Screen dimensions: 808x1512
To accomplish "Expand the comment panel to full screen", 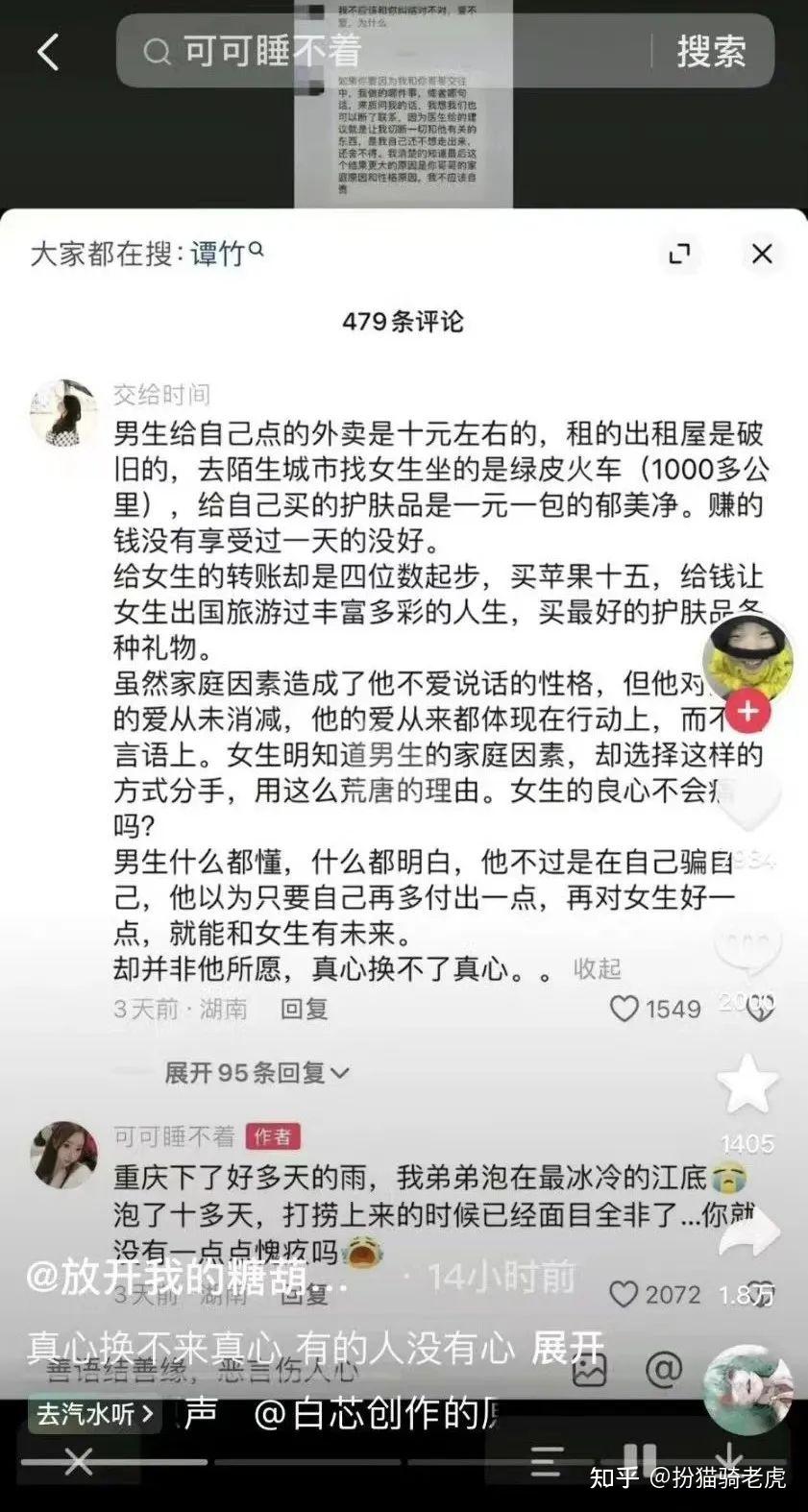I will click(x=679, y=254).
